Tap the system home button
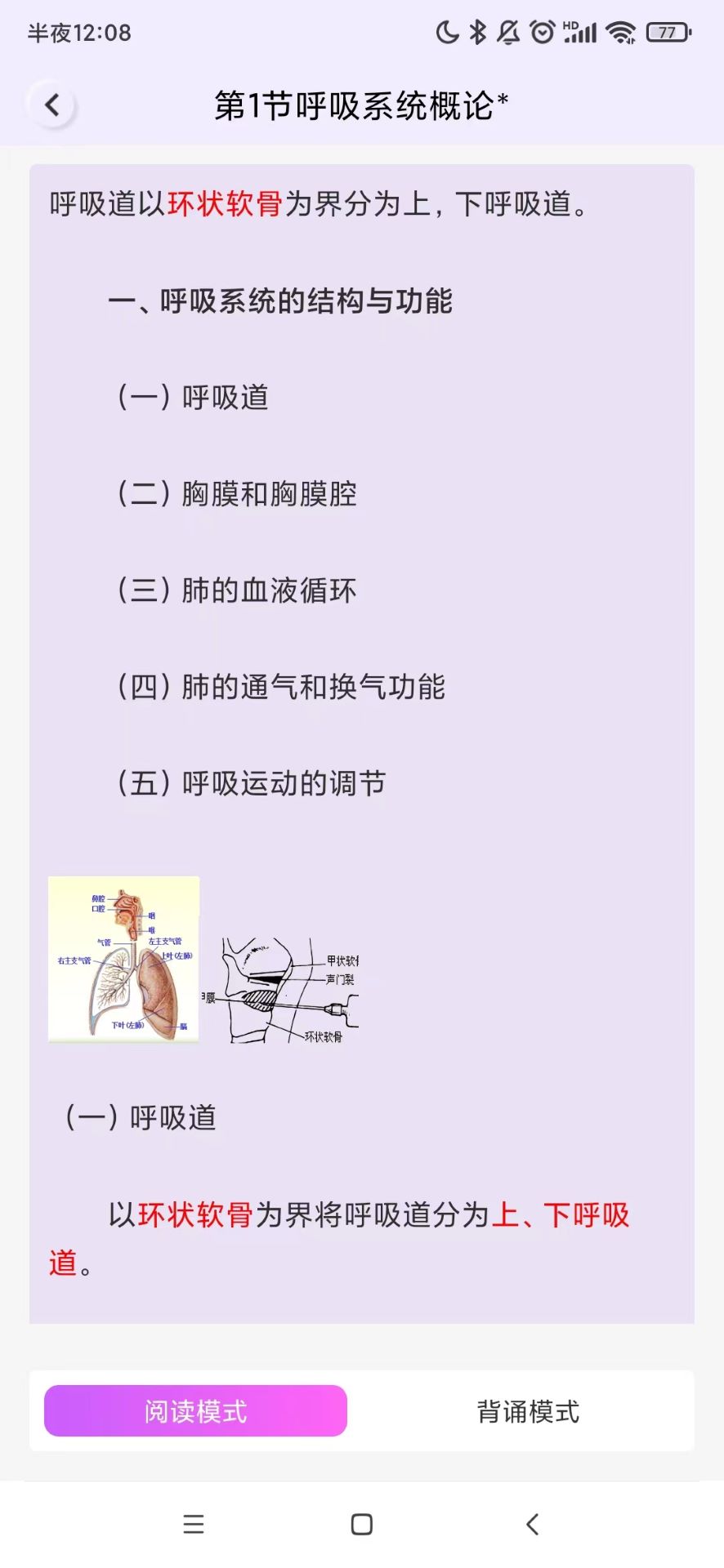Image resolution: width=724 pixels, height=1568 pixels. tap(362, 1524)
